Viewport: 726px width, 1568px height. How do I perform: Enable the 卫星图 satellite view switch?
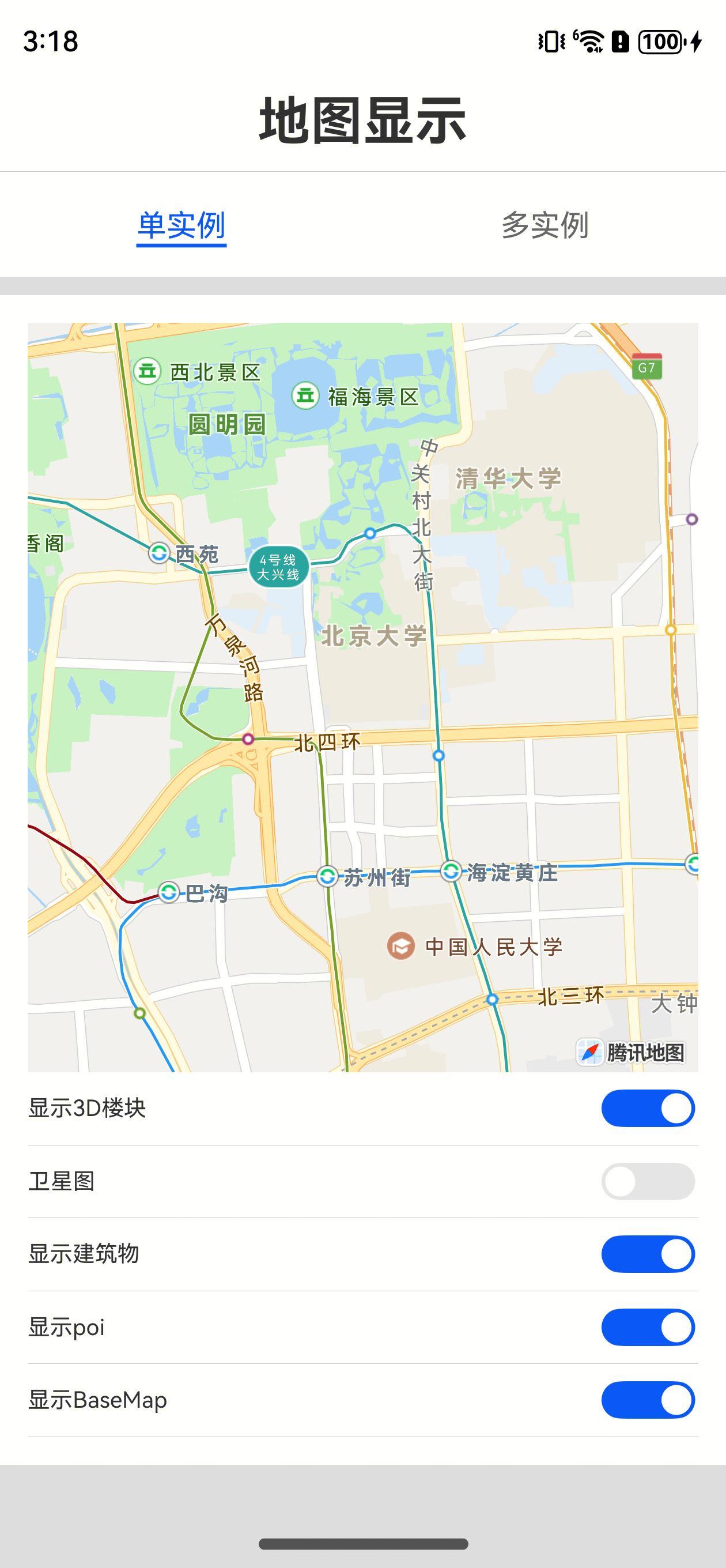tap(648, 1181)
